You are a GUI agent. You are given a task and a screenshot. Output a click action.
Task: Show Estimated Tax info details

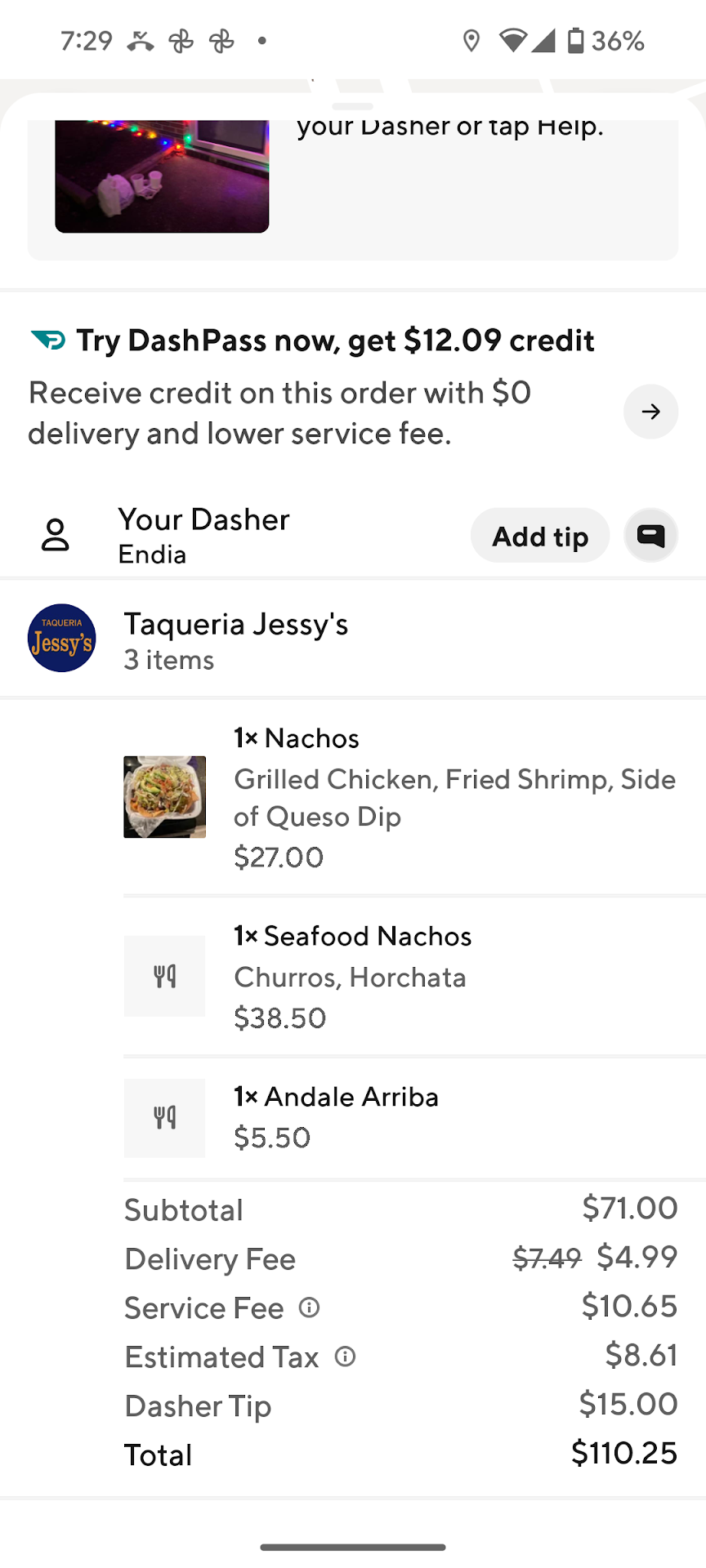346,1356
